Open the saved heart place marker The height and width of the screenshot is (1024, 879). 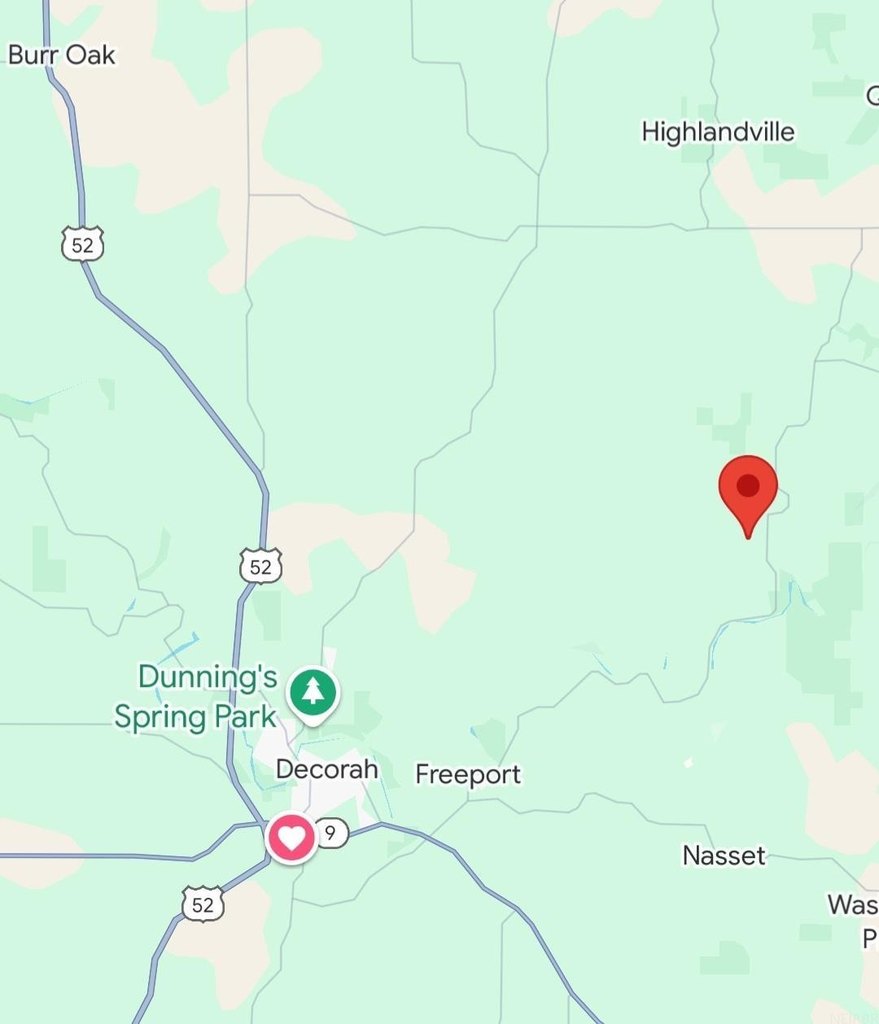coord(291,837)
